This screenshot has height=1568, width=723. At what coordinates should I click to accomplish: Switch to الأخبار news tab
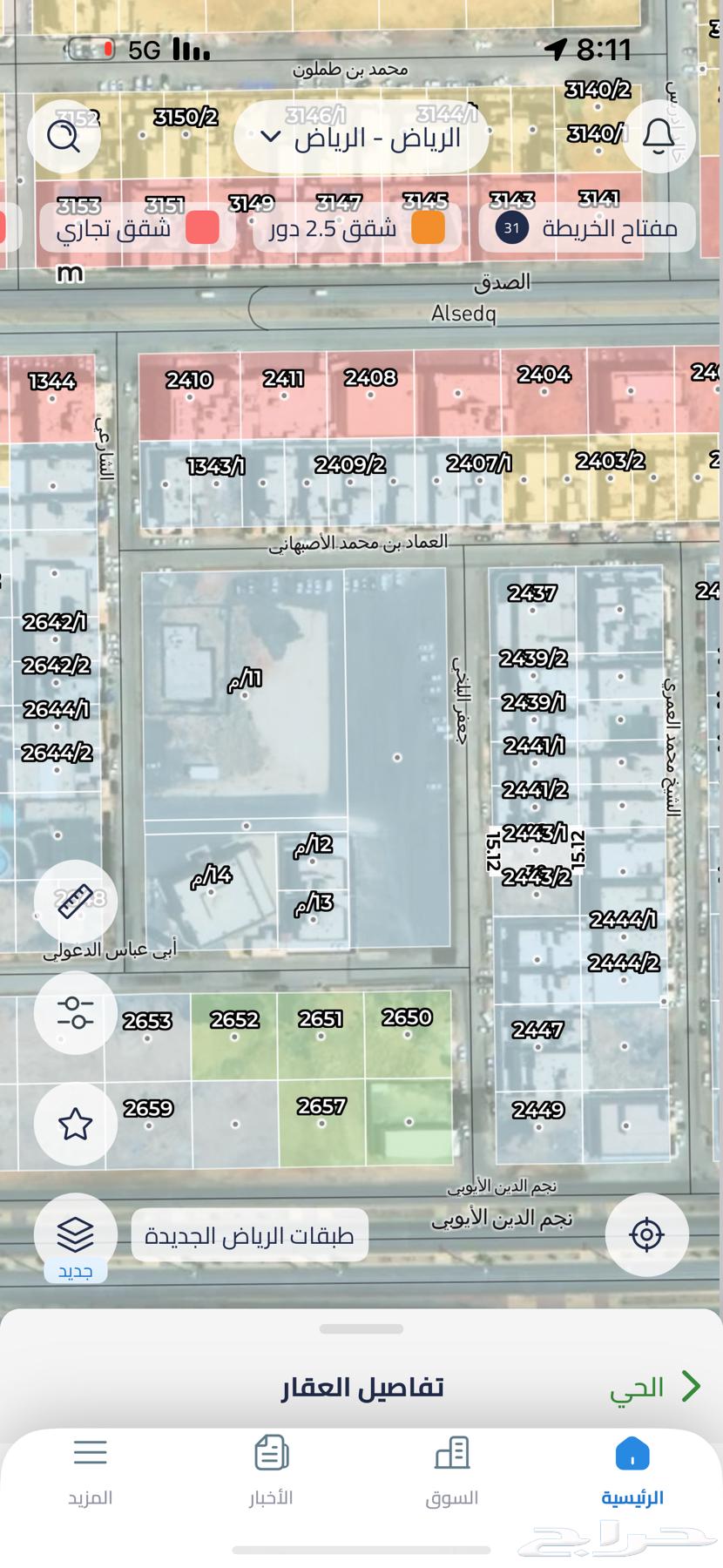coord(271,1470)
